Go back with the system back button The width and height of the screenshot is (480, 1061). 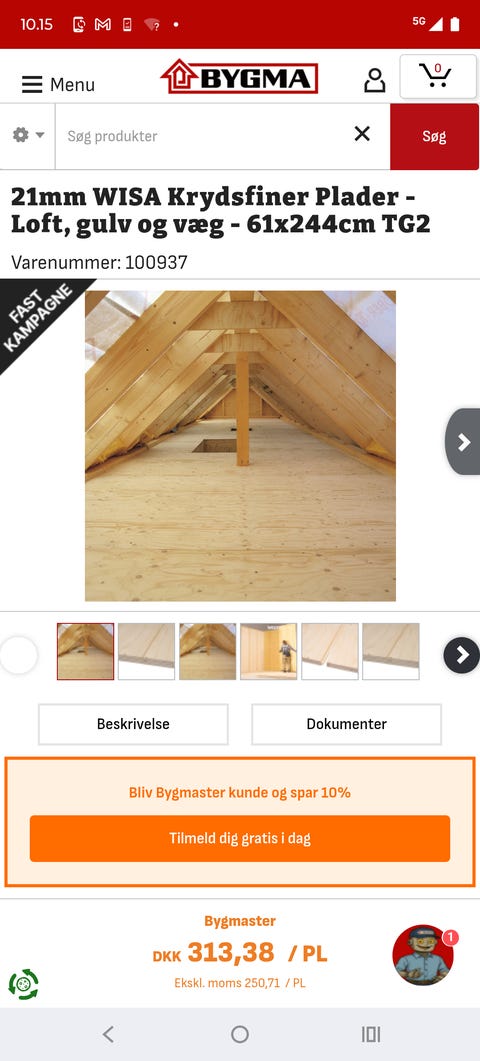108,1033
